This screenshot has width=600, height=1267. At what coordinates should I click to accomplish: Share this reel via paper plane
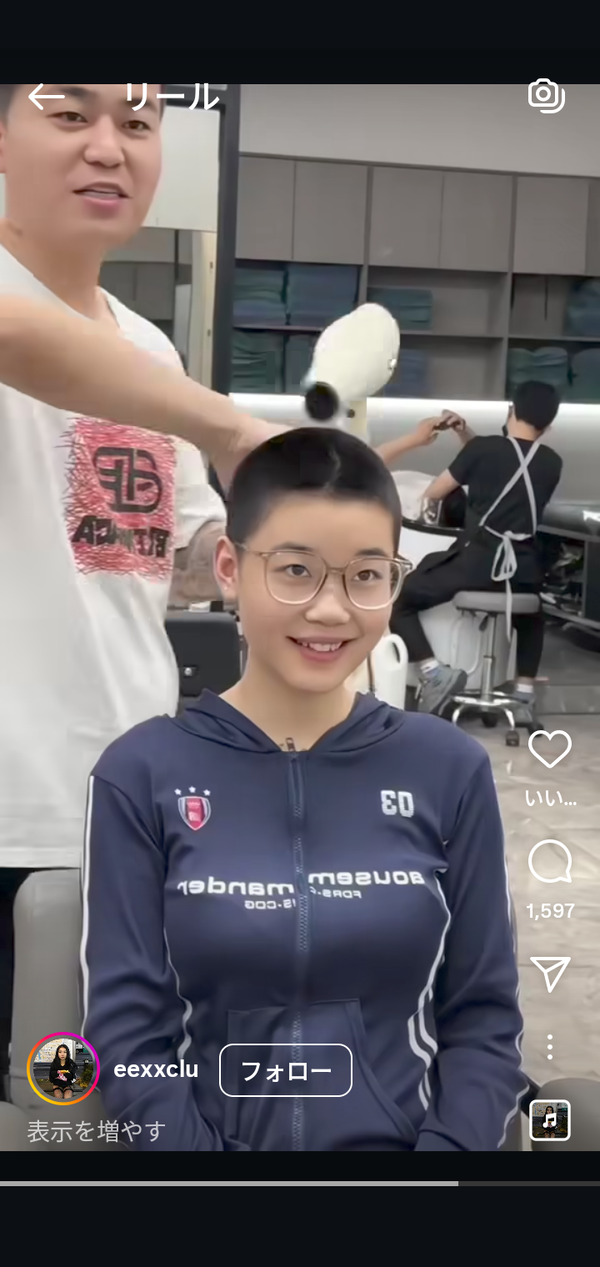[x=550, y=974]
